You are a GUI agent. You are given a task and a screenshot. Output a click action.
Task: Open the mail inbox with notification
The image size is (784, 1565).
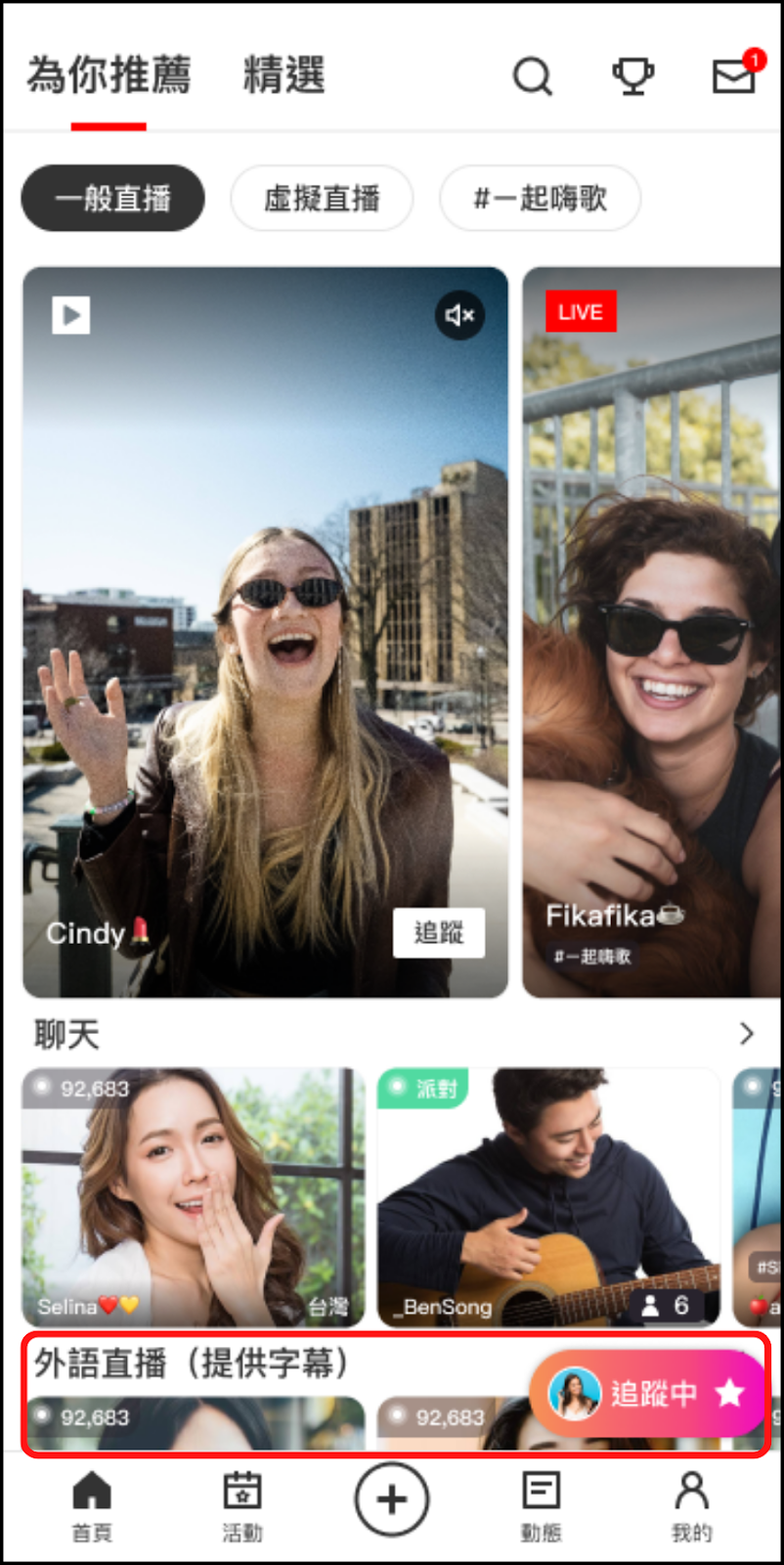[x=734, y=75]
